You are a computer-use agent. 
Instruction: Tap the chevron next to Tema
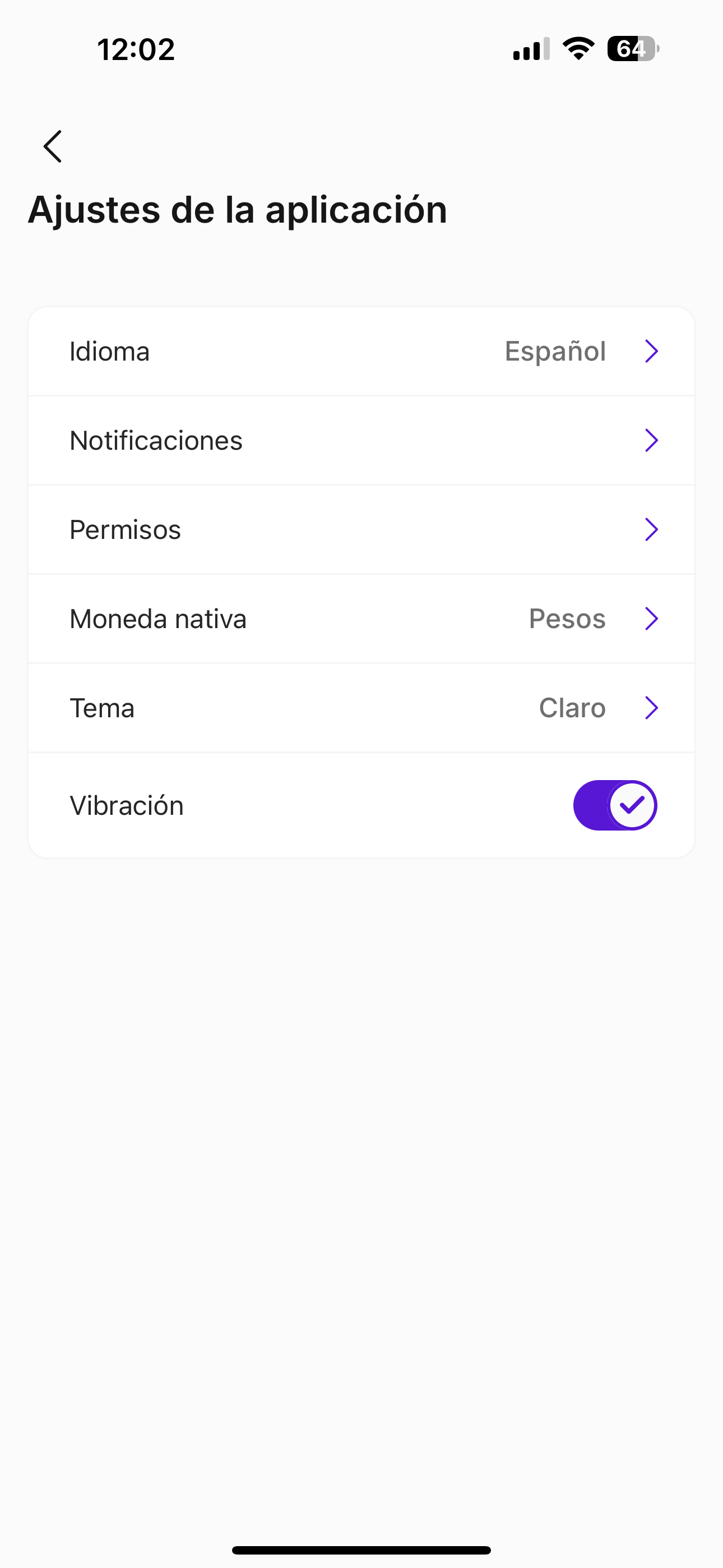[652, 708]
